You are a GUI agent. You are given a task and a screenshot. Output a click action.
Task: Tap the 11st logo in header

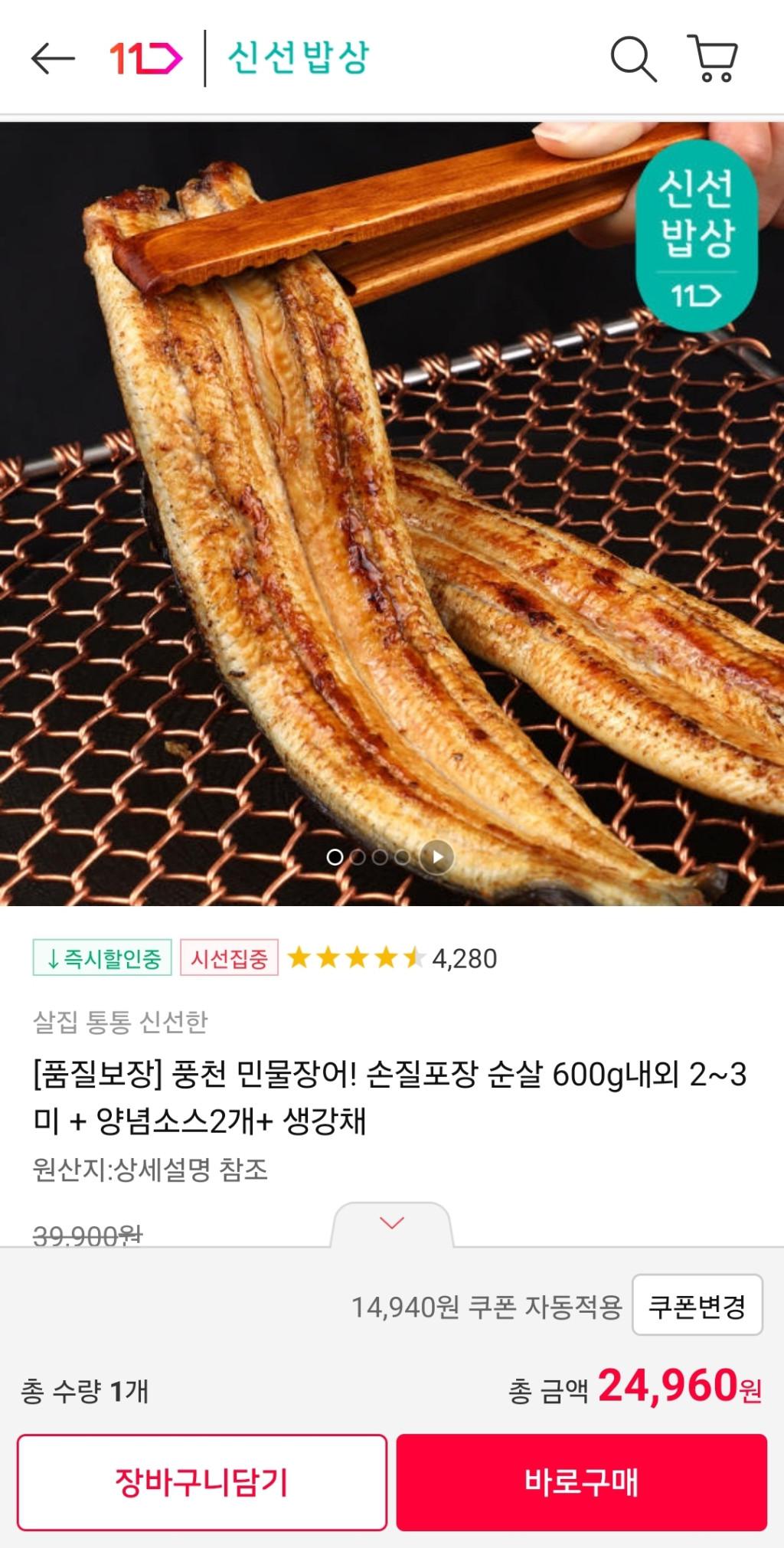pos(145,59)
